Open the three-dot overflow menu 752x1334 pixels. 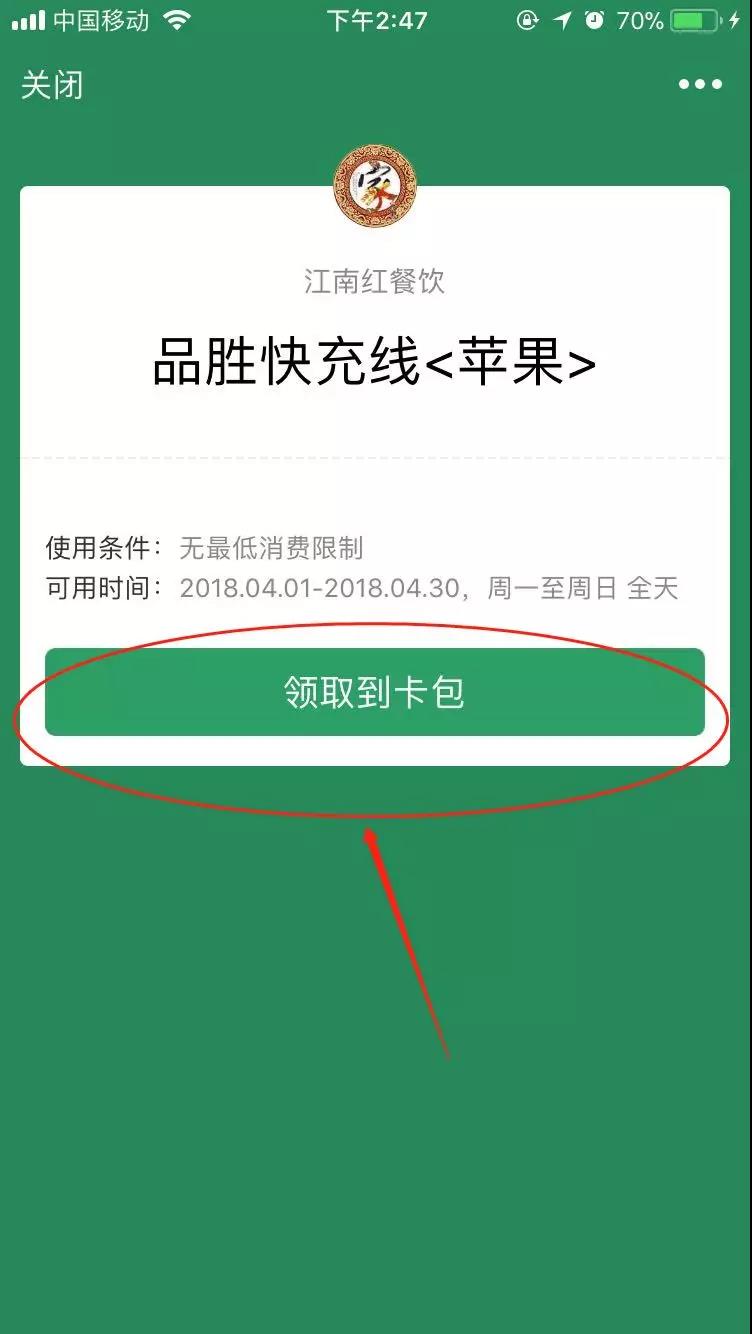700,85
